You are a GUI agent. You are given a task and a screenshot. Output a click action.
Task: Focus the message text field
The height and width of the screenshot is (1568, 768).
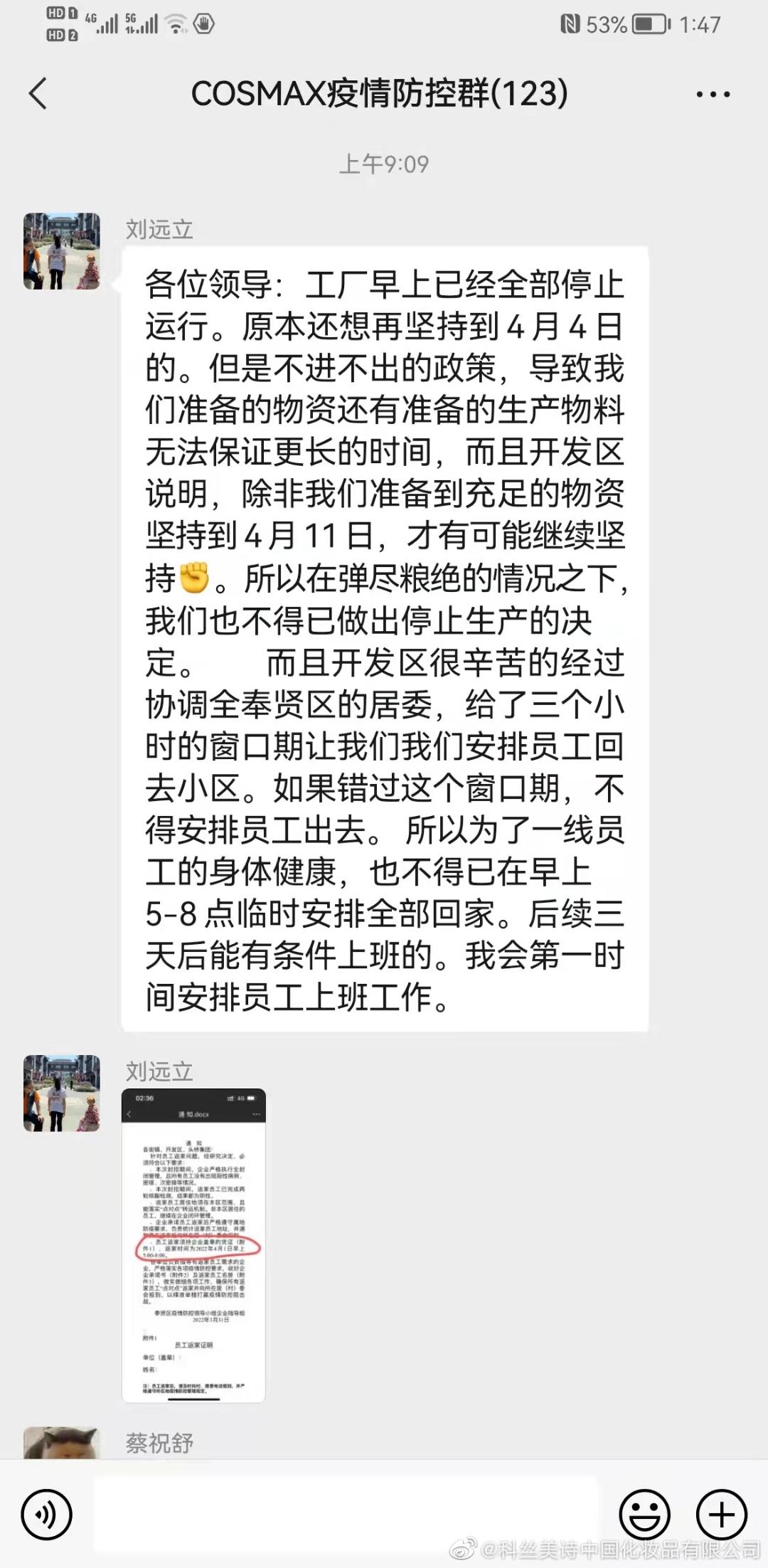point(345,1515)
